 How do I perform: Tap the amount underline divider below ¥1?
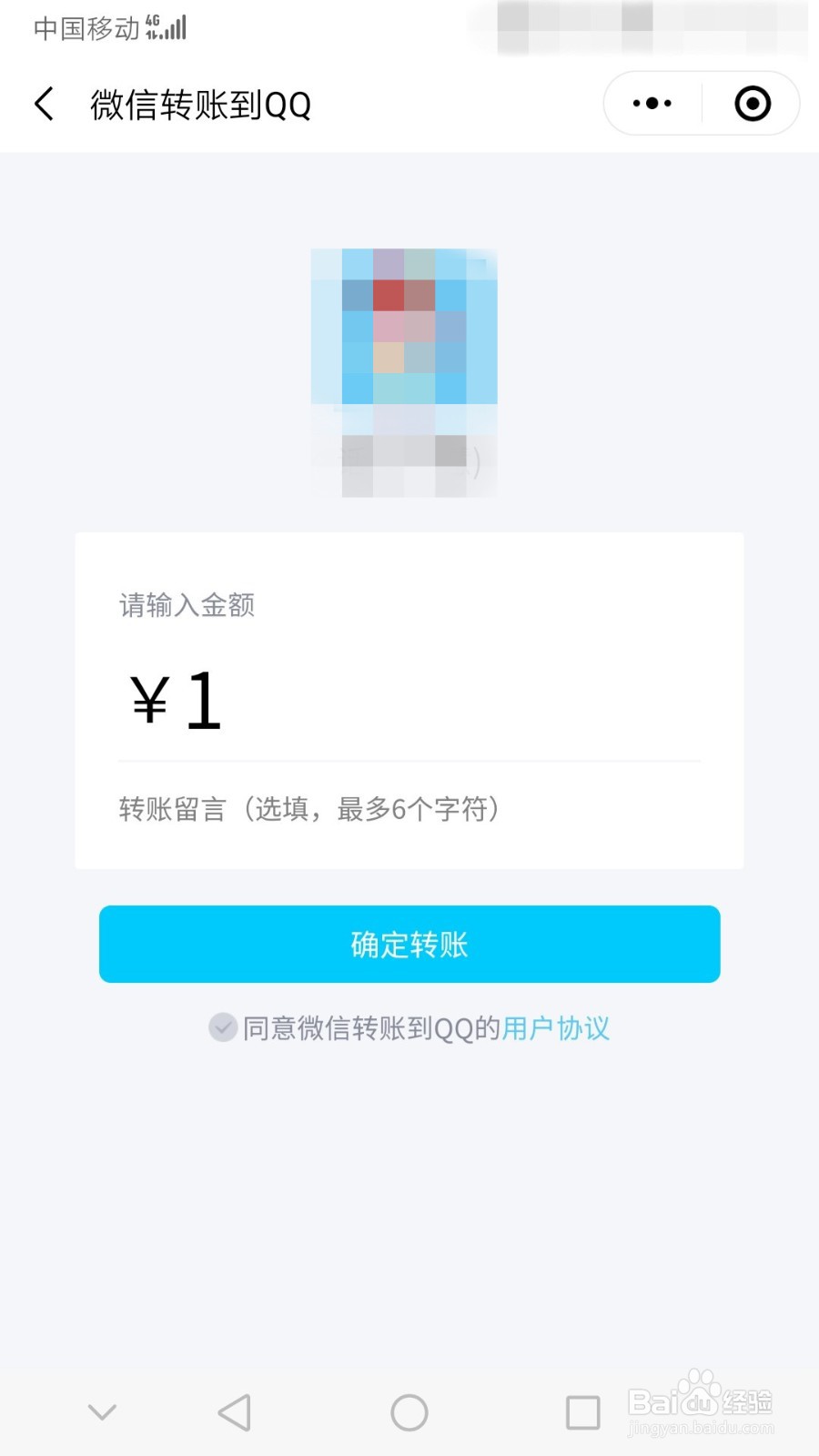409,761
